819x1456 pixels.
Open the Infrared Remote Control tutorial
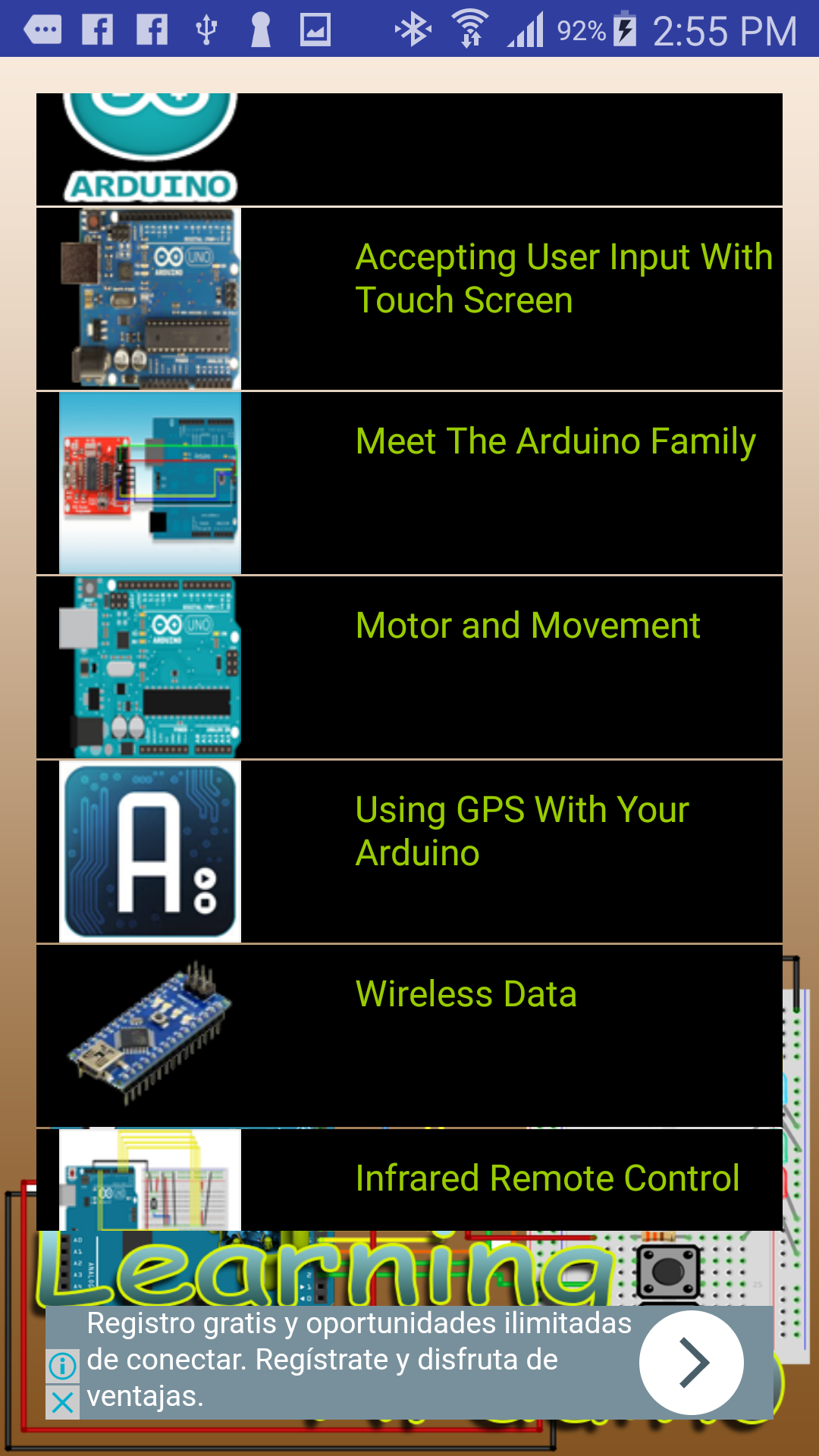548,1178
